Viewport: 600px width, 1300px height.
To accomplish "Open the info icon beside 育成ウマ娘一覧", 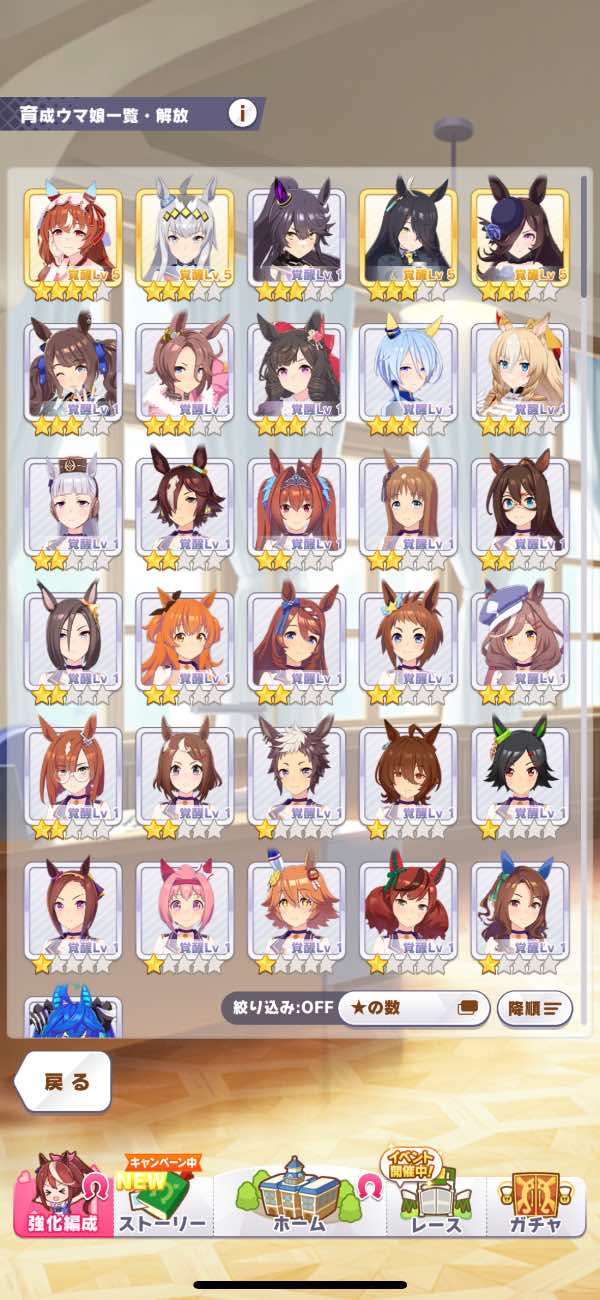I will (x=242, y=113).
